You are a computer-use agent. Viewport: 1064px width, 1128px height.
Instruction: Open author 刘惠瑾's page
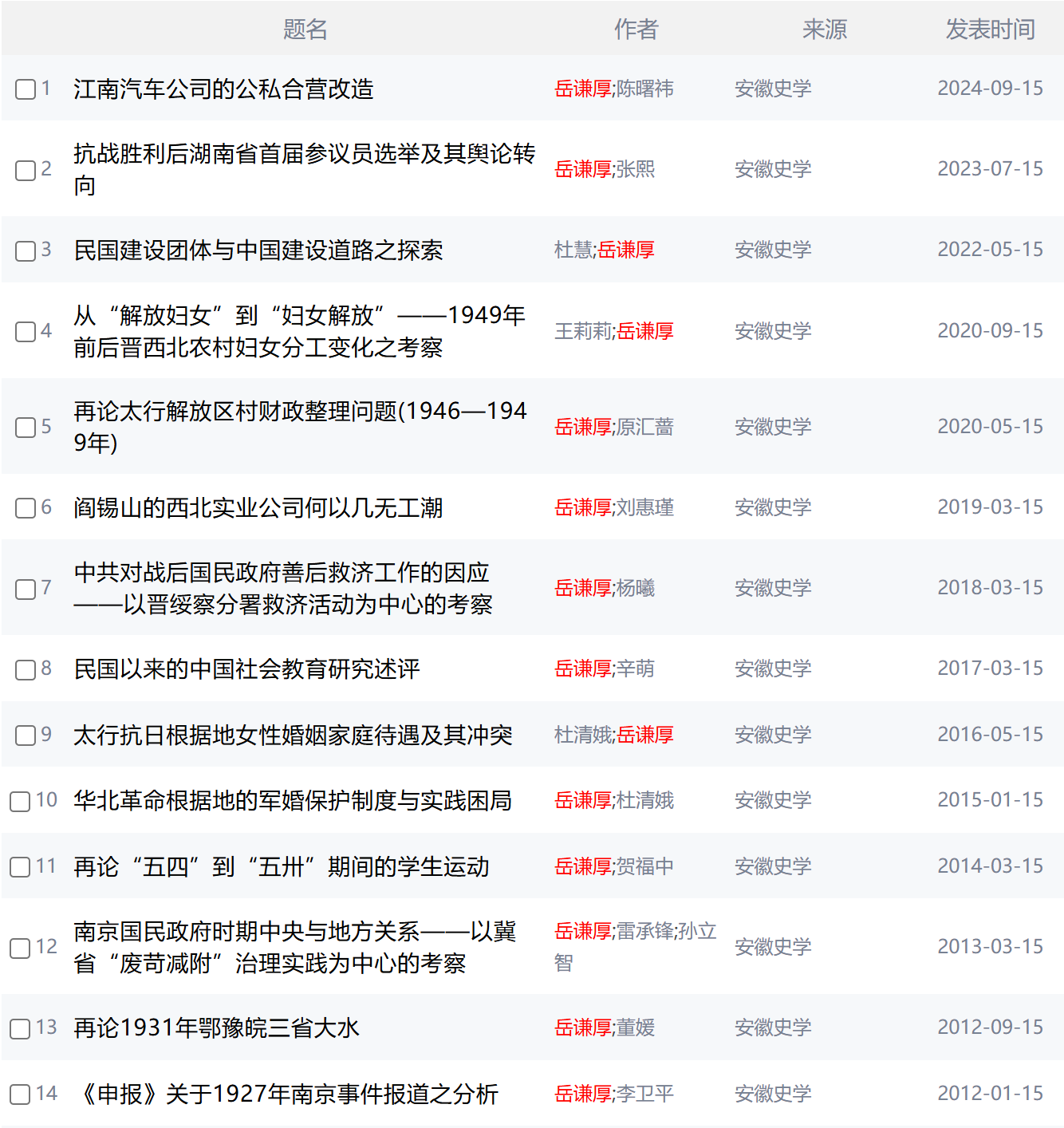[x=644, y=508]
